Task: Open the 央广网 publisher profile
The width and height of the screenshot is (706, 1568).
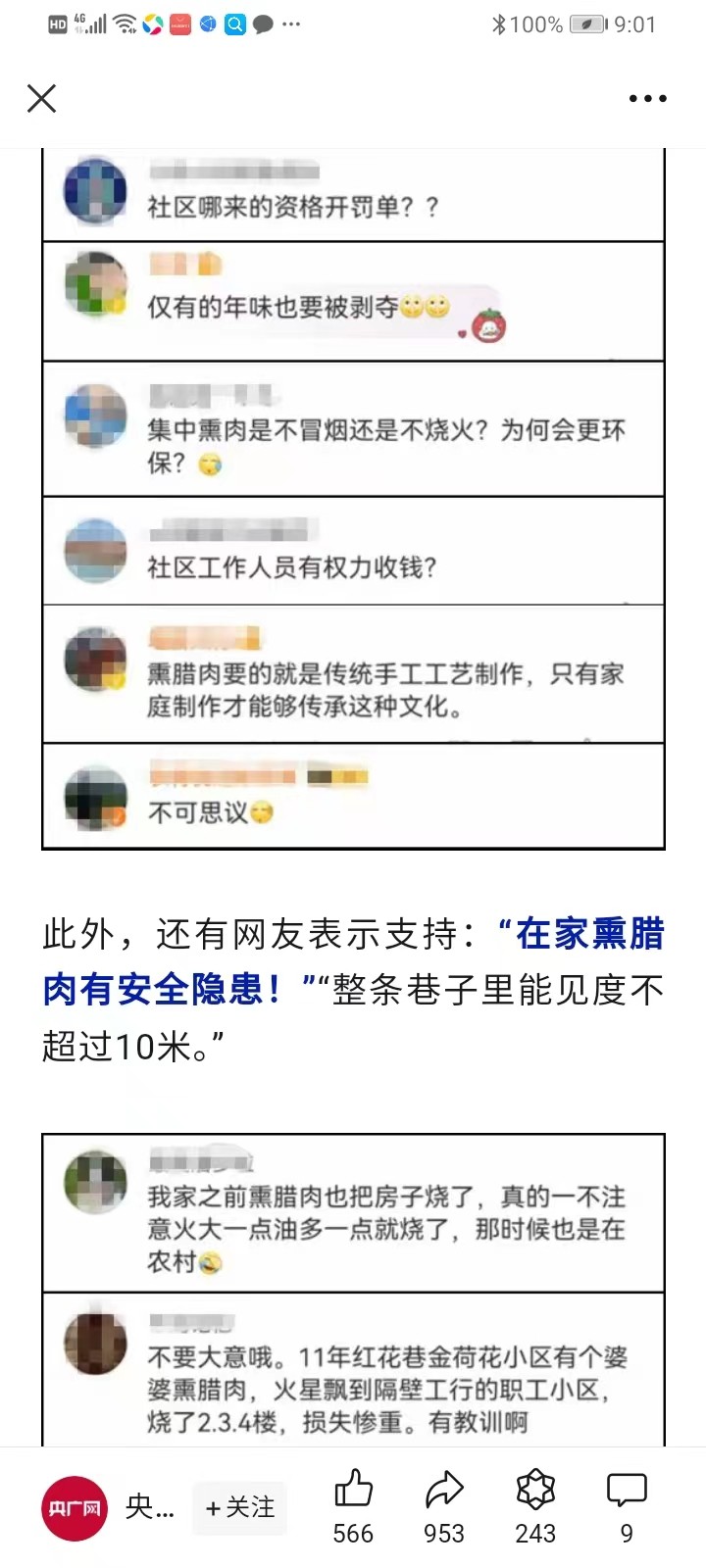Action: (76, 1507)
